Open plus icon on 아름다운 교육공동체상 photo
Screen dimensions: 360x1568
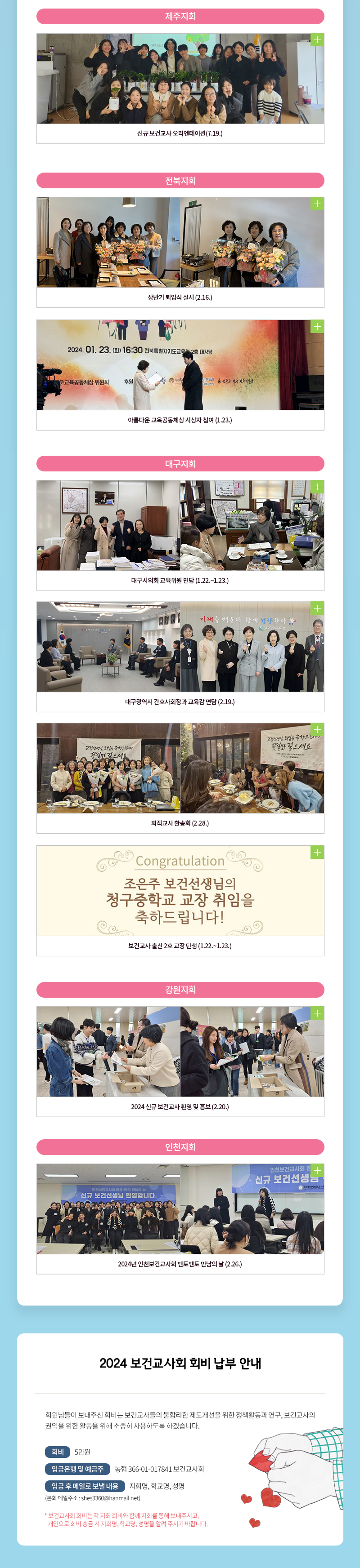(317, 327)
